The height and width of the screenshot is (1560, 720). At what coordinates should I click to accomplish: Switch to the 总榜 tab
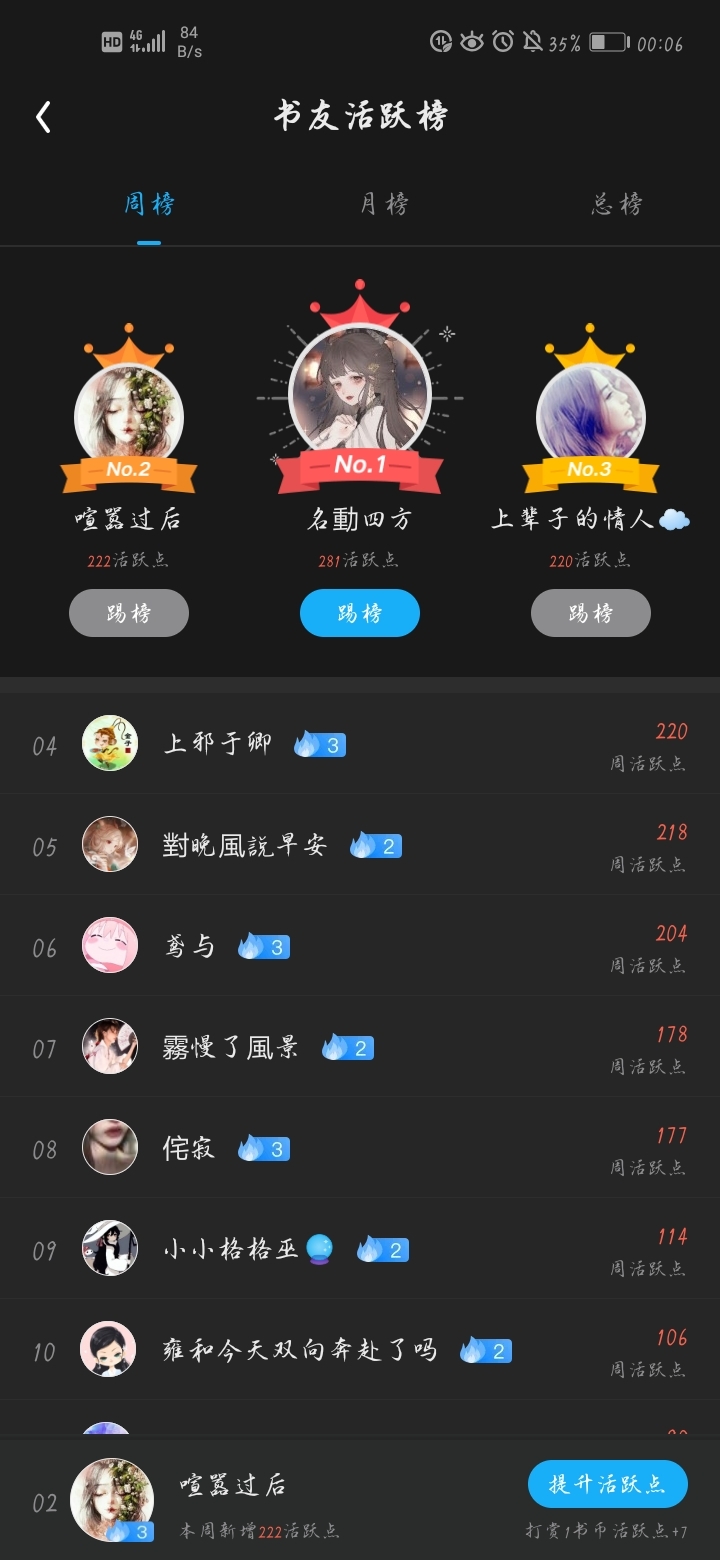click(x=617, y=204)
